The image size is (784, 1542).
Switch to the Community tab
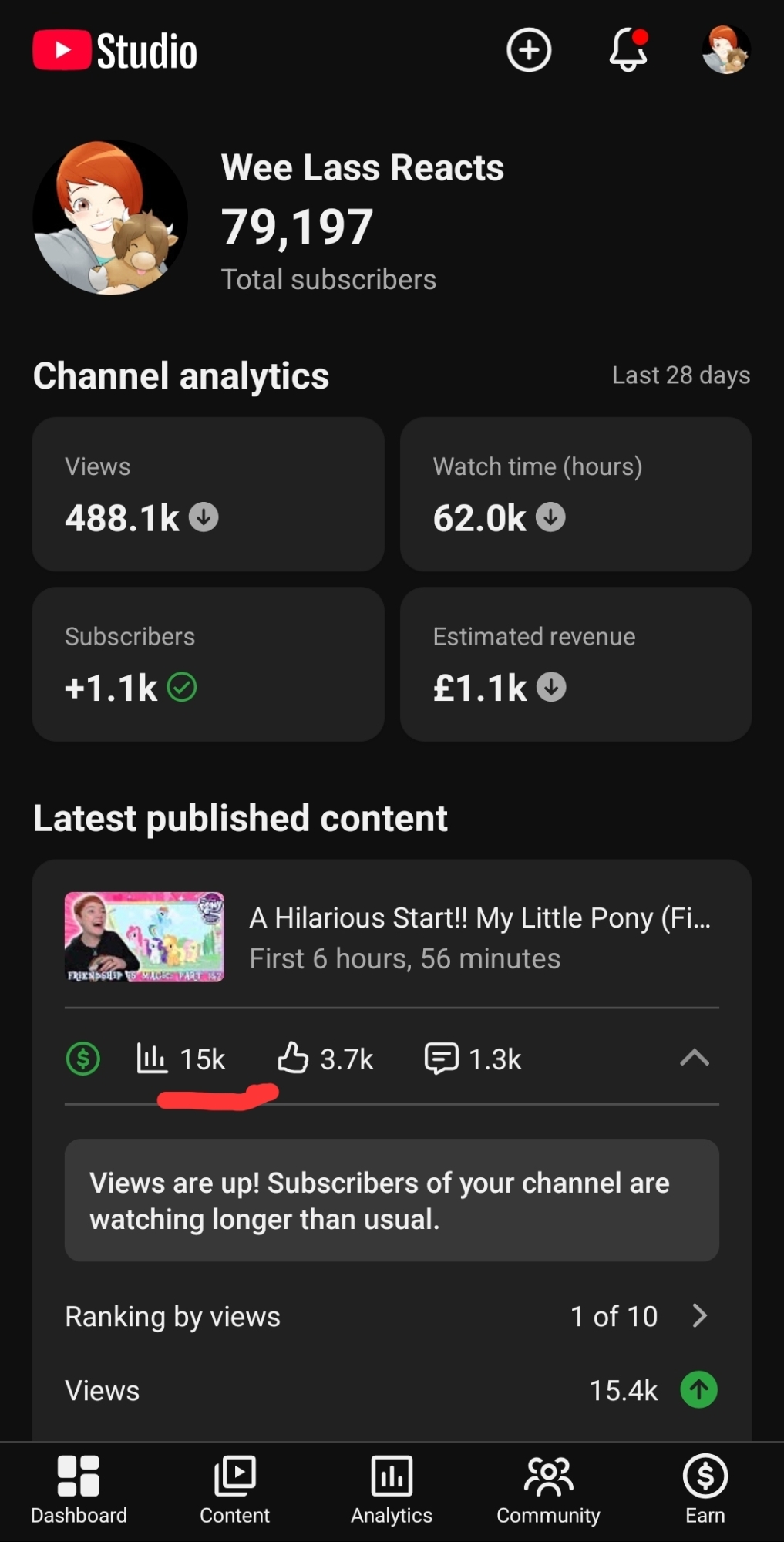point(548,1490)
